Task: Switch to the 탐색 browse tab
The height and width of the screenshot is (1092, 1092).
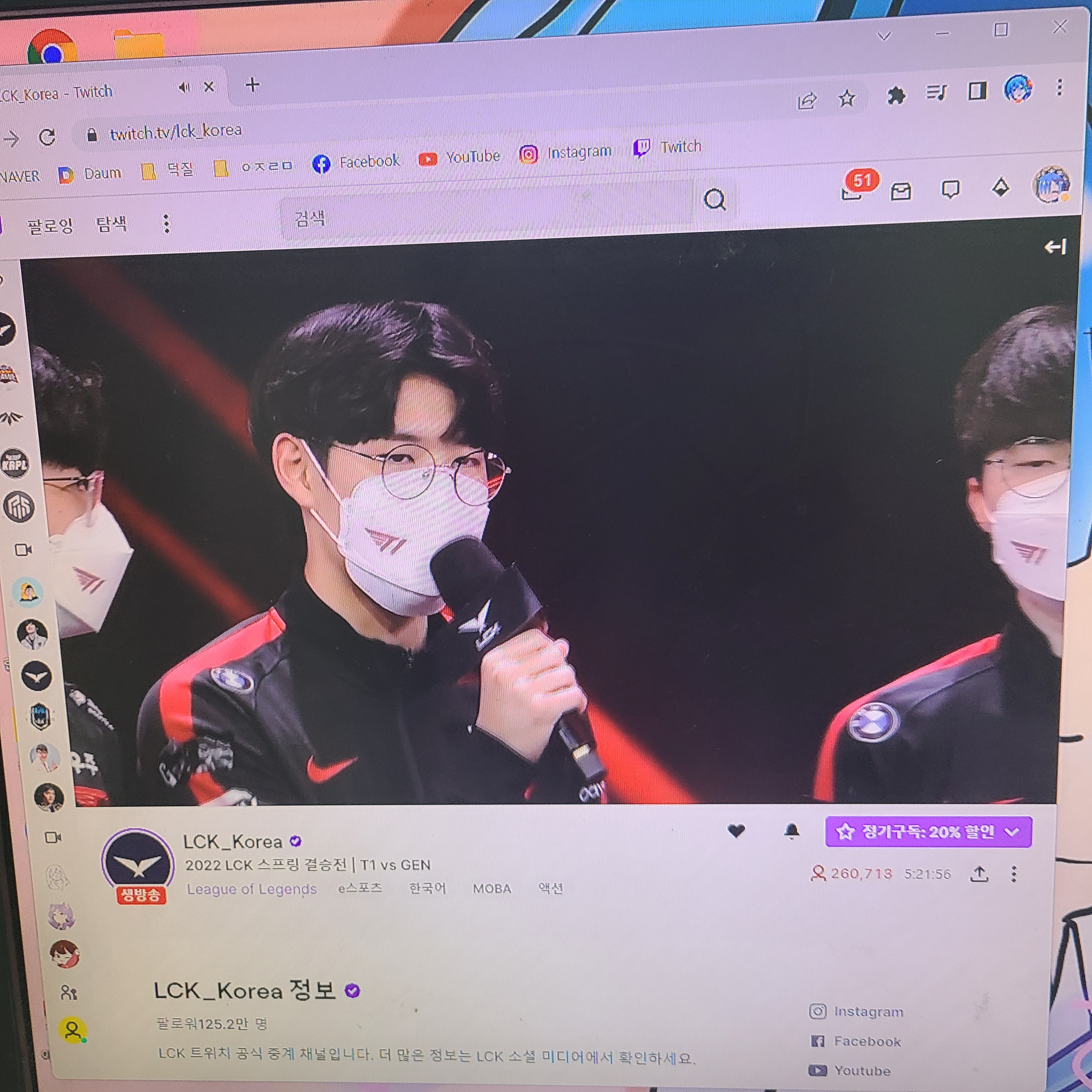Action: [111, 224]
